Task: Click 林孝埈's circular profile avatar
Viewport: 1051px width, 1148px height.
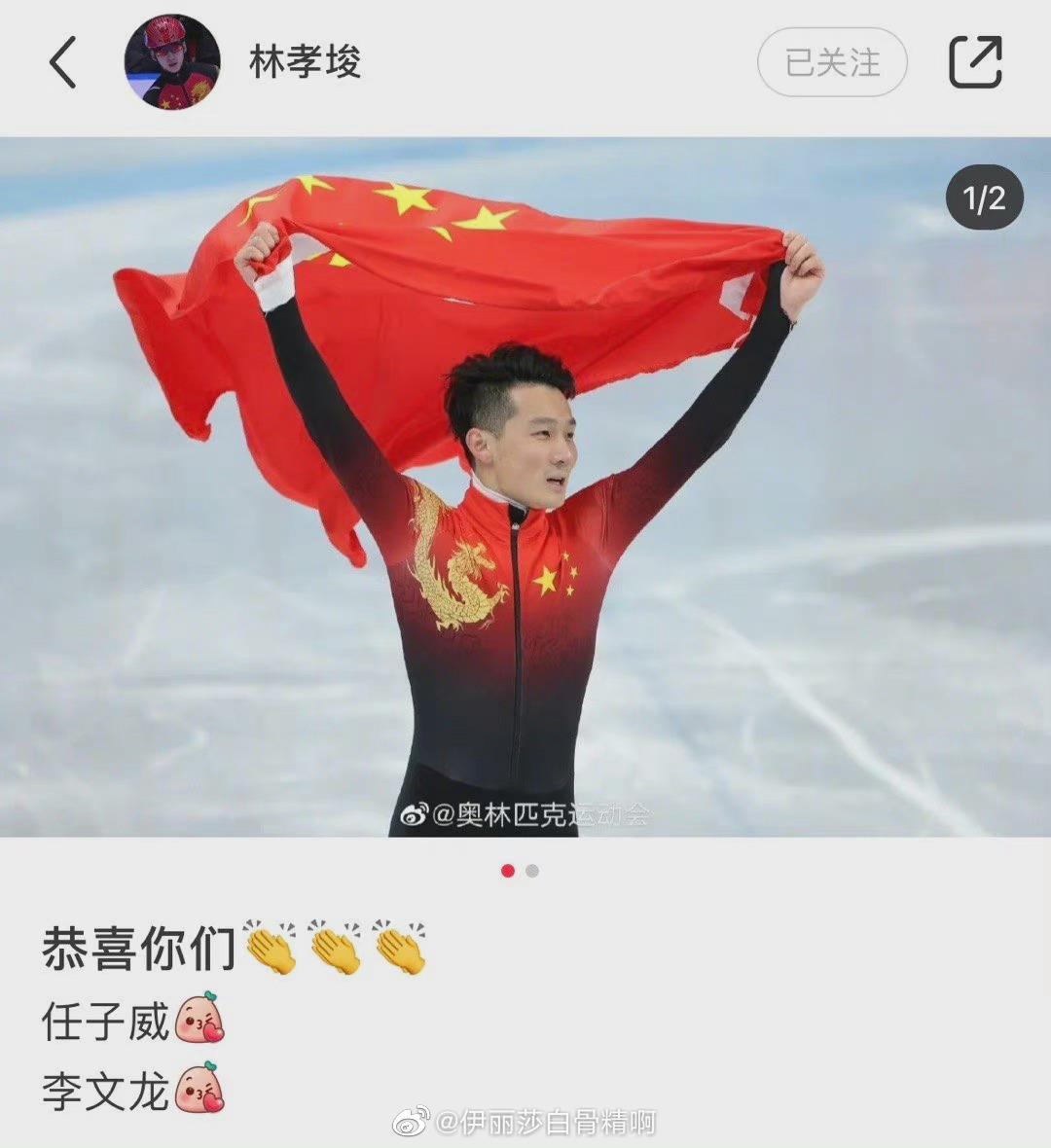Action: tap(171, 62)
